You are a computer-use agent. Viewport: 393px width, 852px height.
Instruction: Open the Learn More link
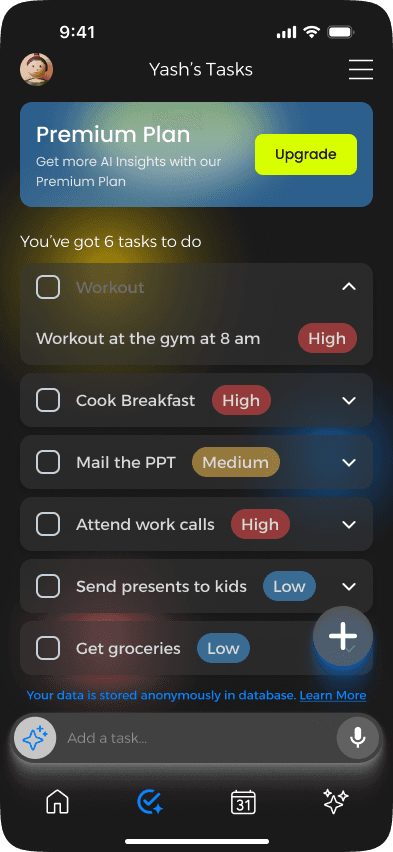(333, 696)
